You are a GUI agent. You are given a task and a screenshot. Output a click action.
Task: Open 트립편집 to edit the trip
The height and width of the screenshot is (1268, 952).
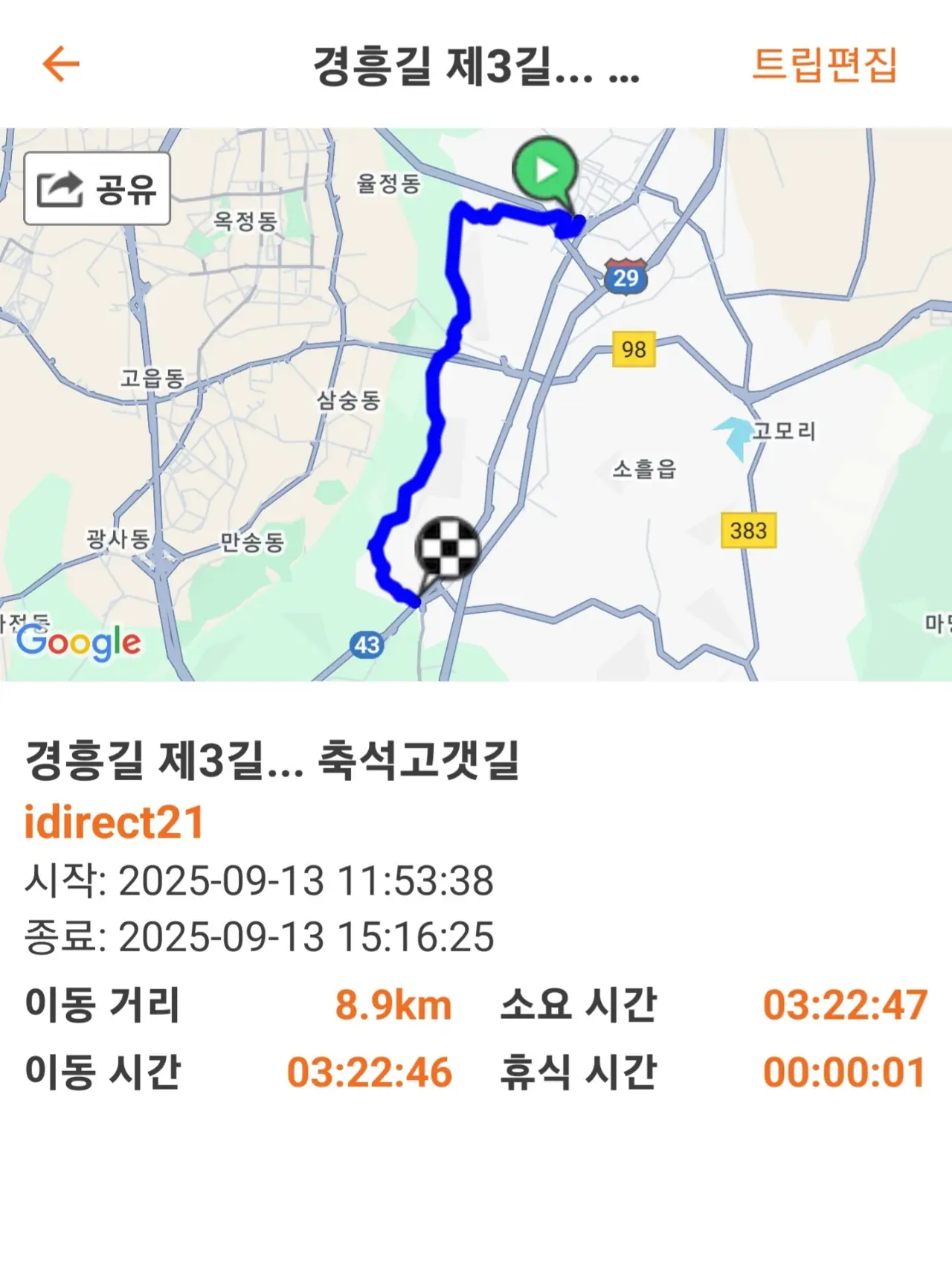825,65
